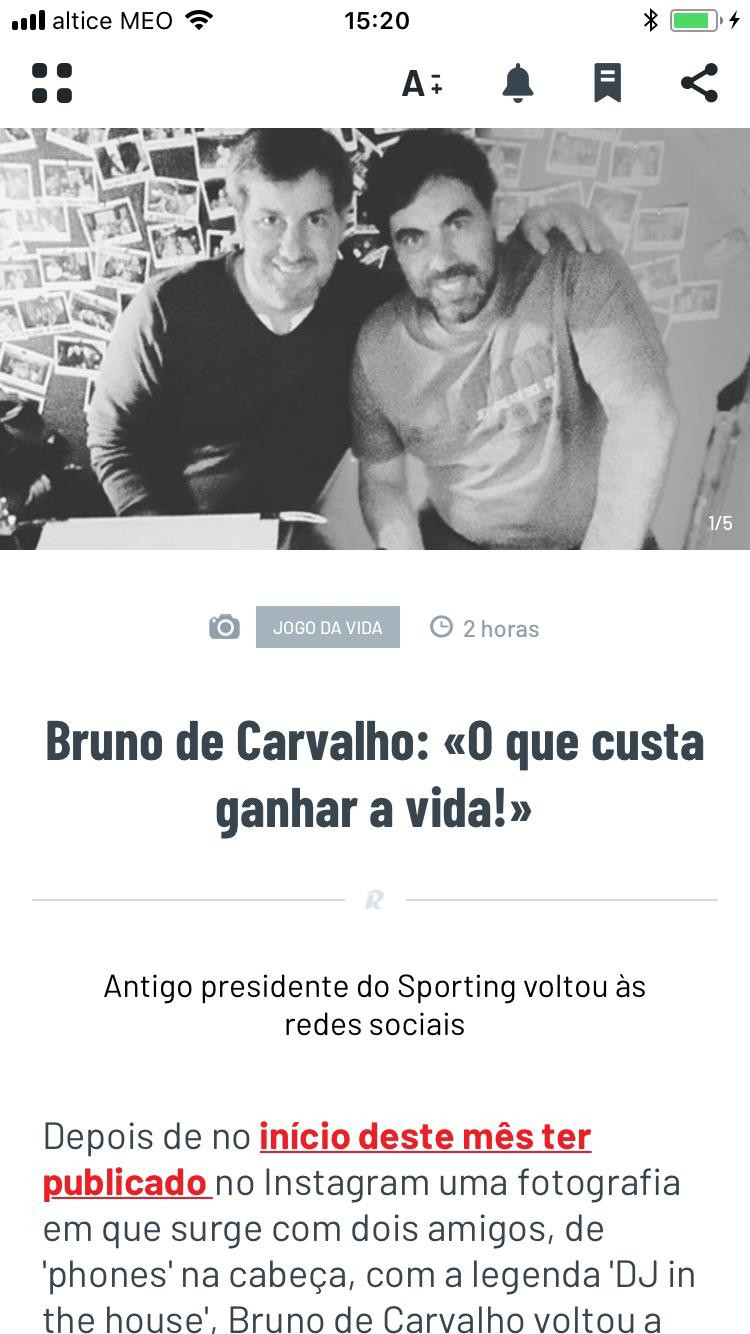Open the Jogo da Vida section tag
Screen dimensions: 750x1334
[x=327, y=628]
